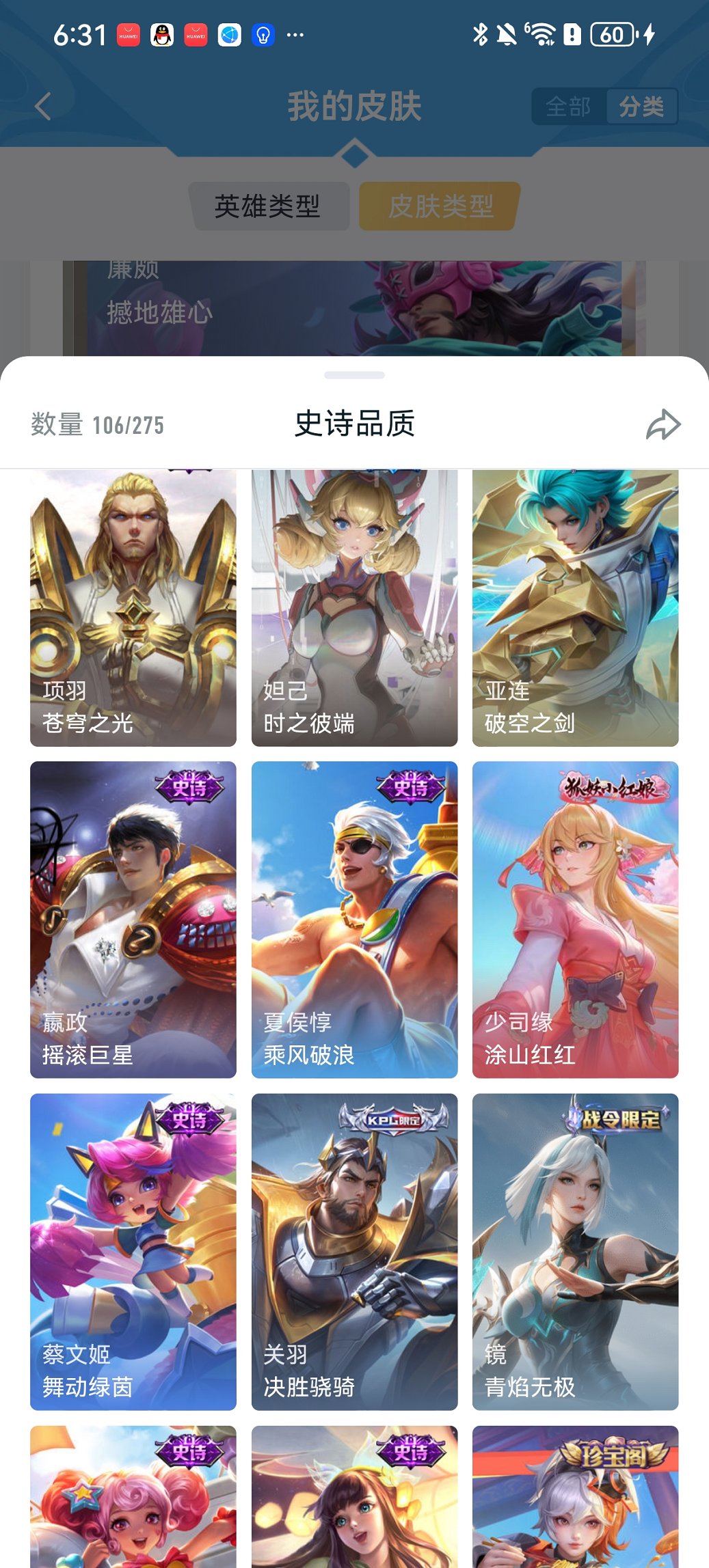The height and width of the screenshot is (1568, 709).
Task: Switch to 英雄类型 tab
Action: click(x=267, y=206)
